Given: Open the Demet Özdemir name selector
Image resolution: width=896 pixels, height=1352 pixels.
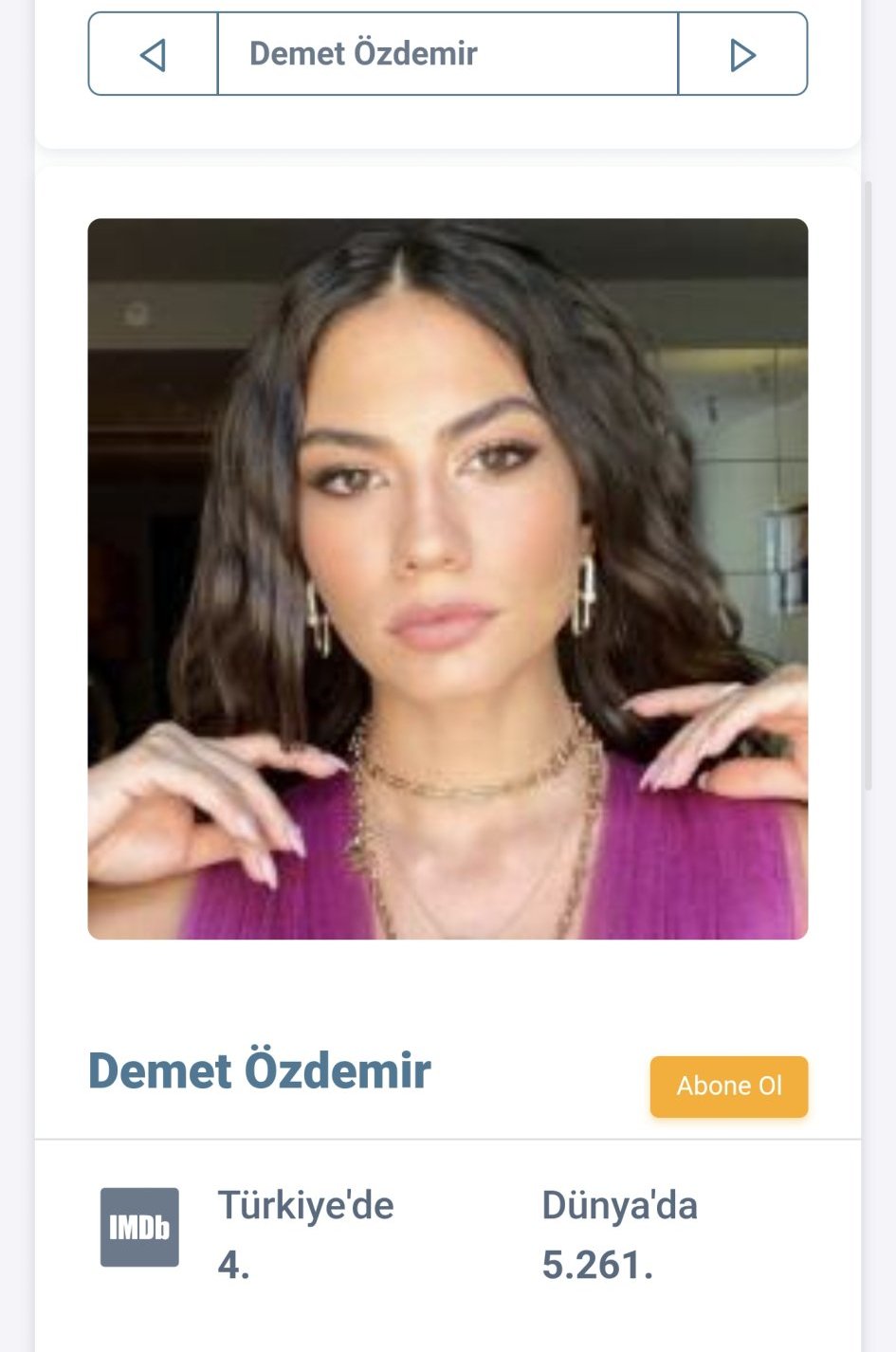Looking at the screenshot, I should click(x=448, y=54).
